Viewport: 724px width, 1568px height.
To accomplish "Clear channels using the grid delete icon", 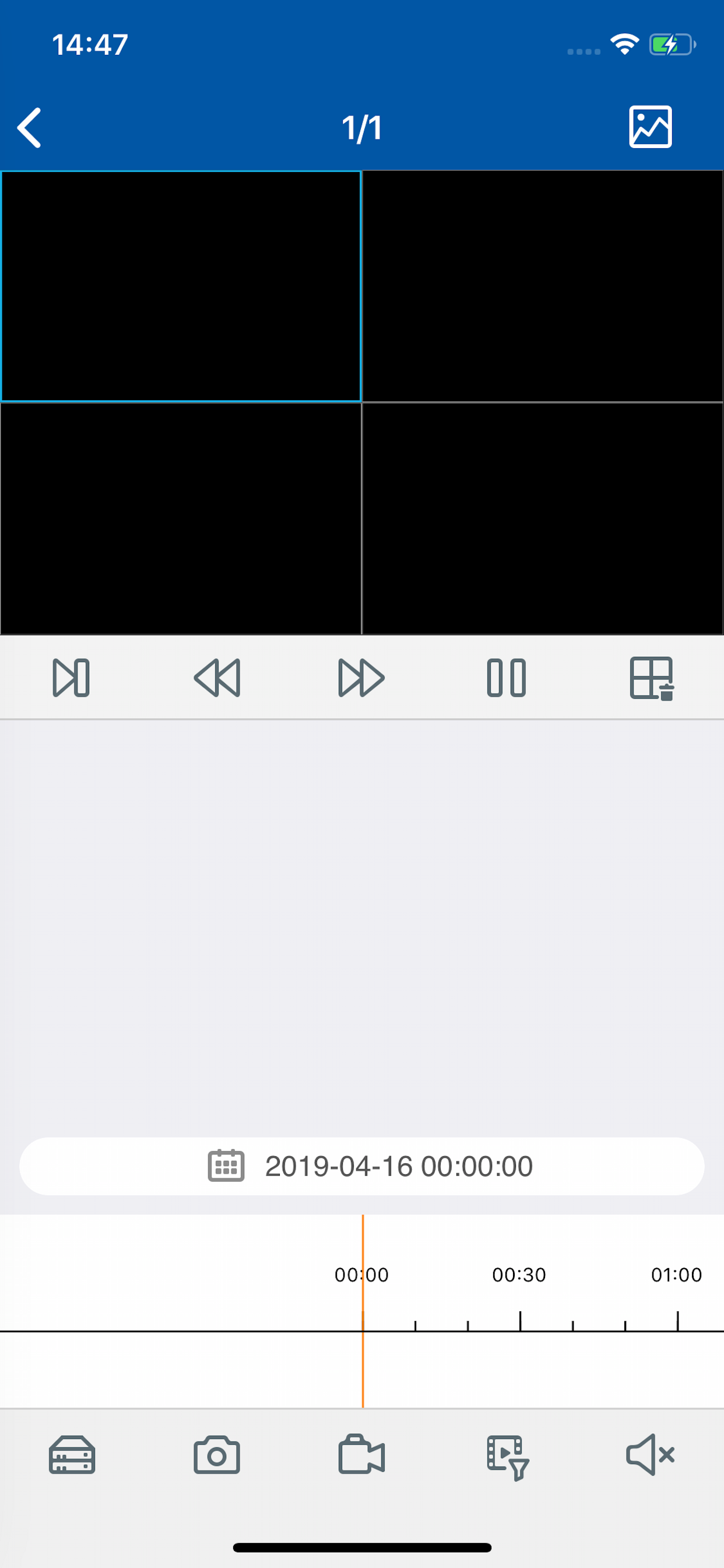I will click(652, 678).
